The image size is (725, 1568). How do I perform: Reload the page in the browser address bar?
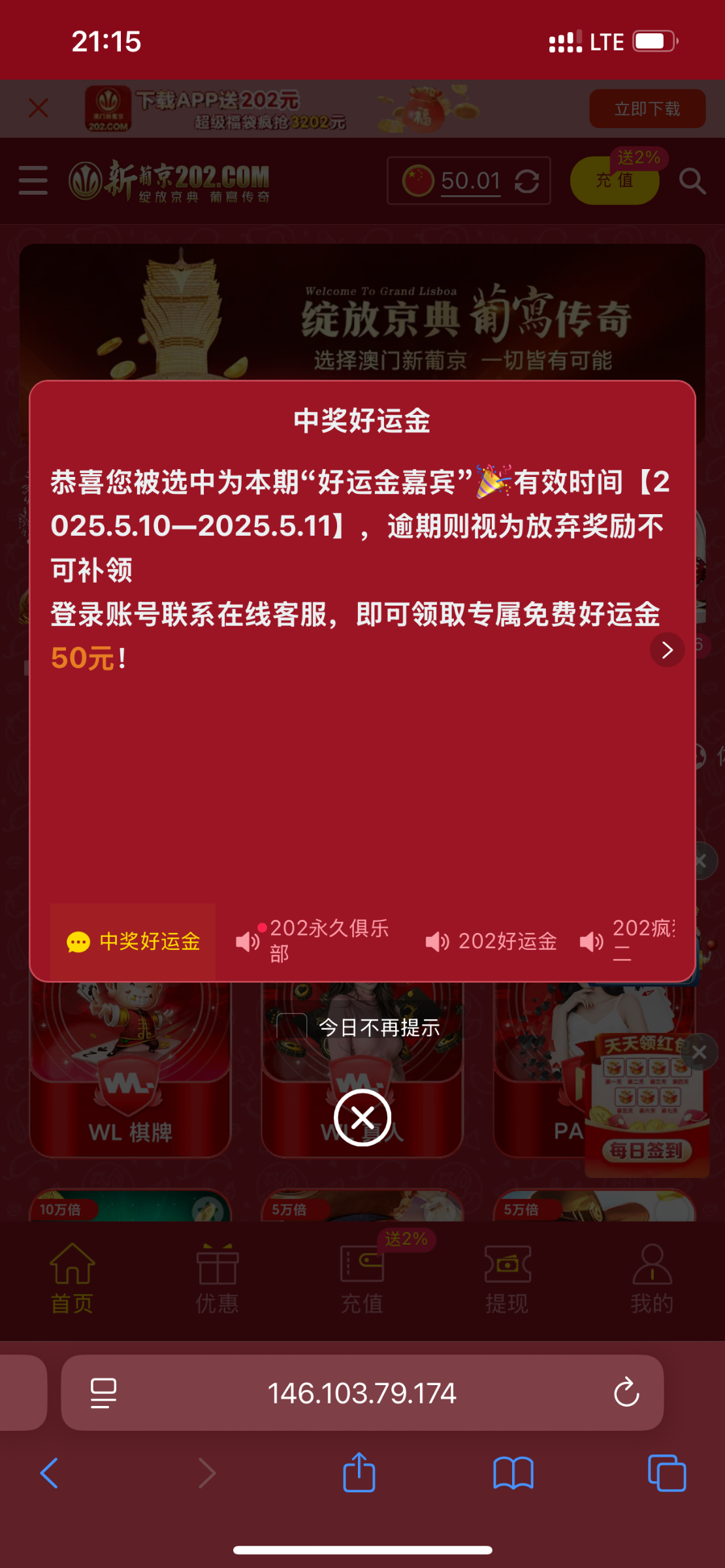pos(626,1392)
